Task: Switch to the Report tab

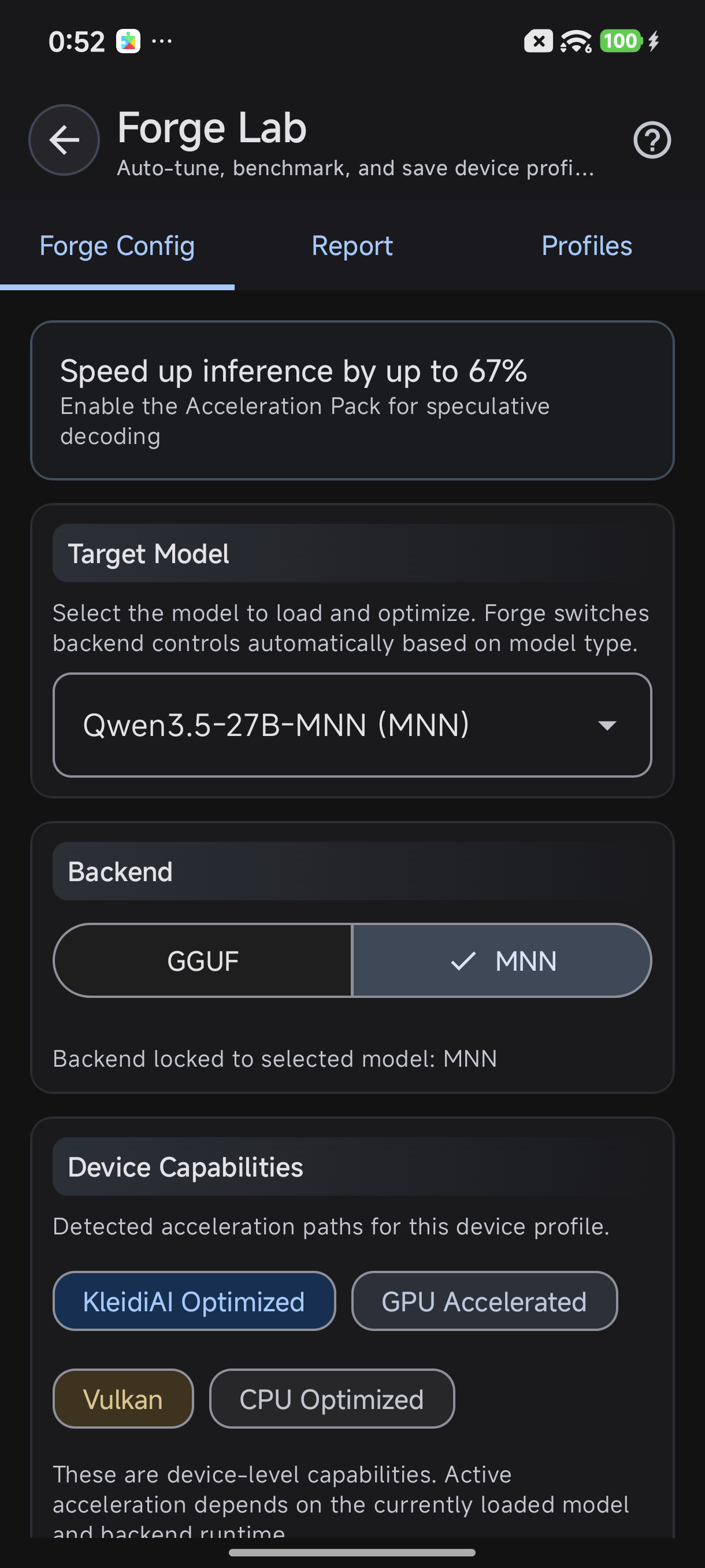Action: point(351,245)
